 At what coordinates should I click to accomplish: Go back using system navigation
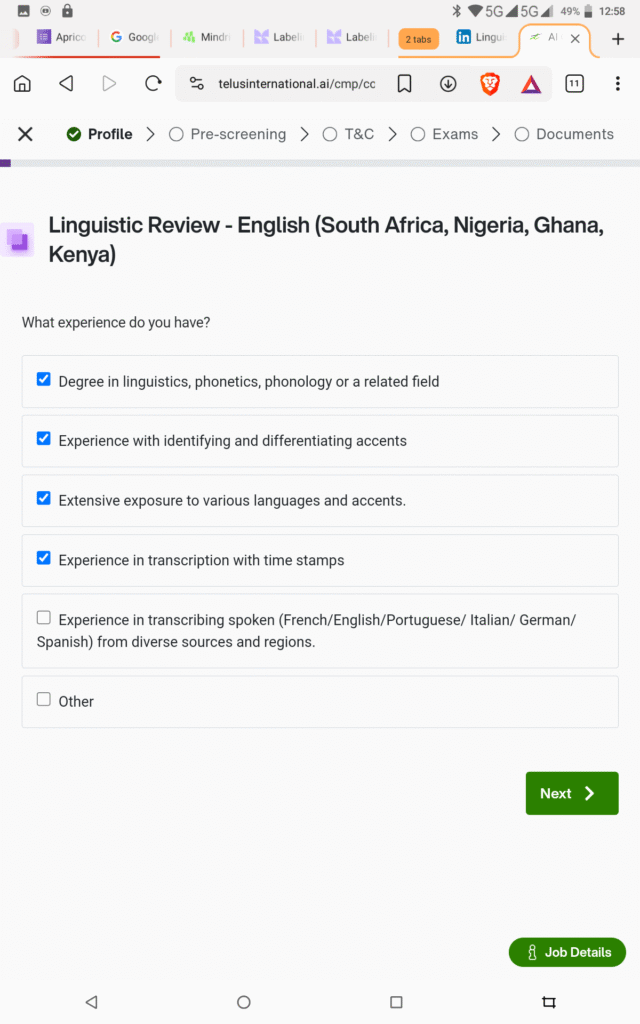91,1001
